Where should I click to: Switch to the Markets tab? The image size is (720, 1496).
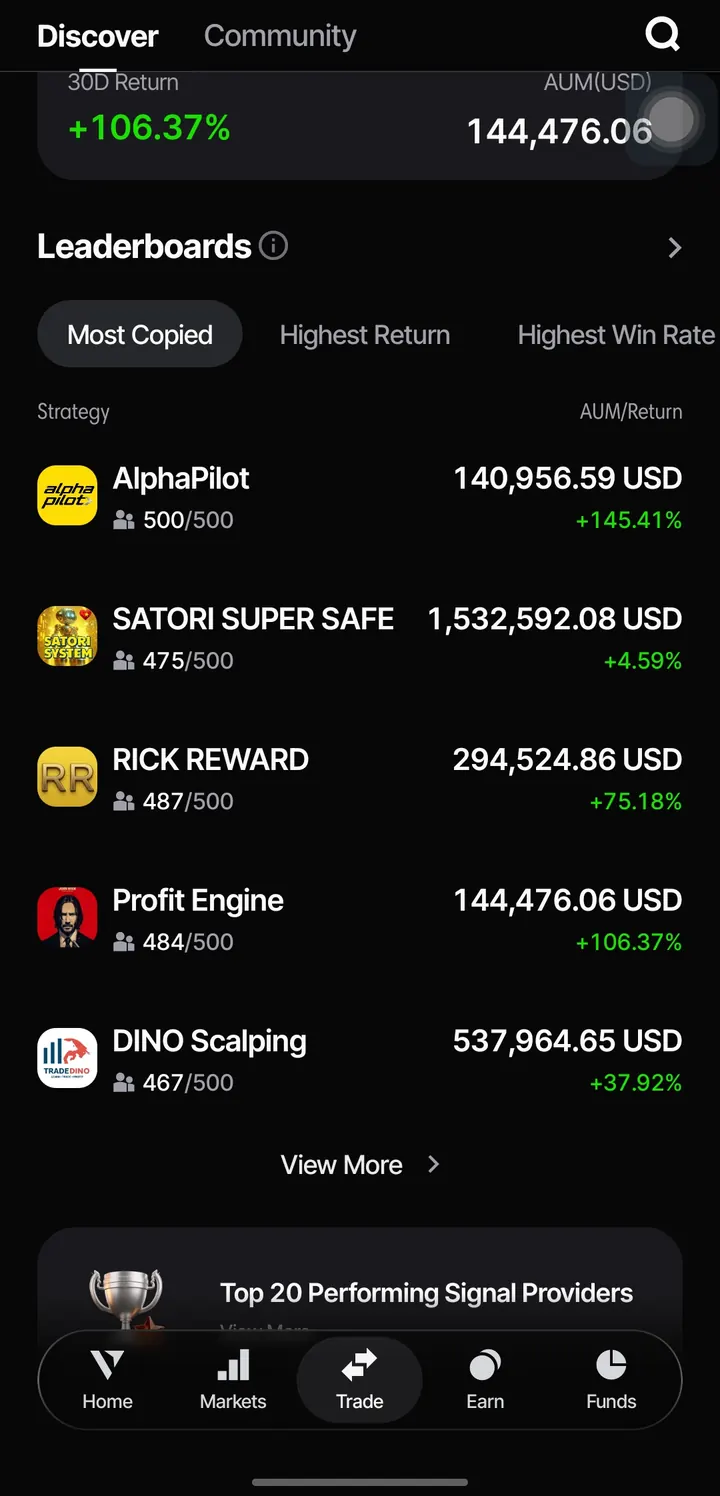(233, 1379)
